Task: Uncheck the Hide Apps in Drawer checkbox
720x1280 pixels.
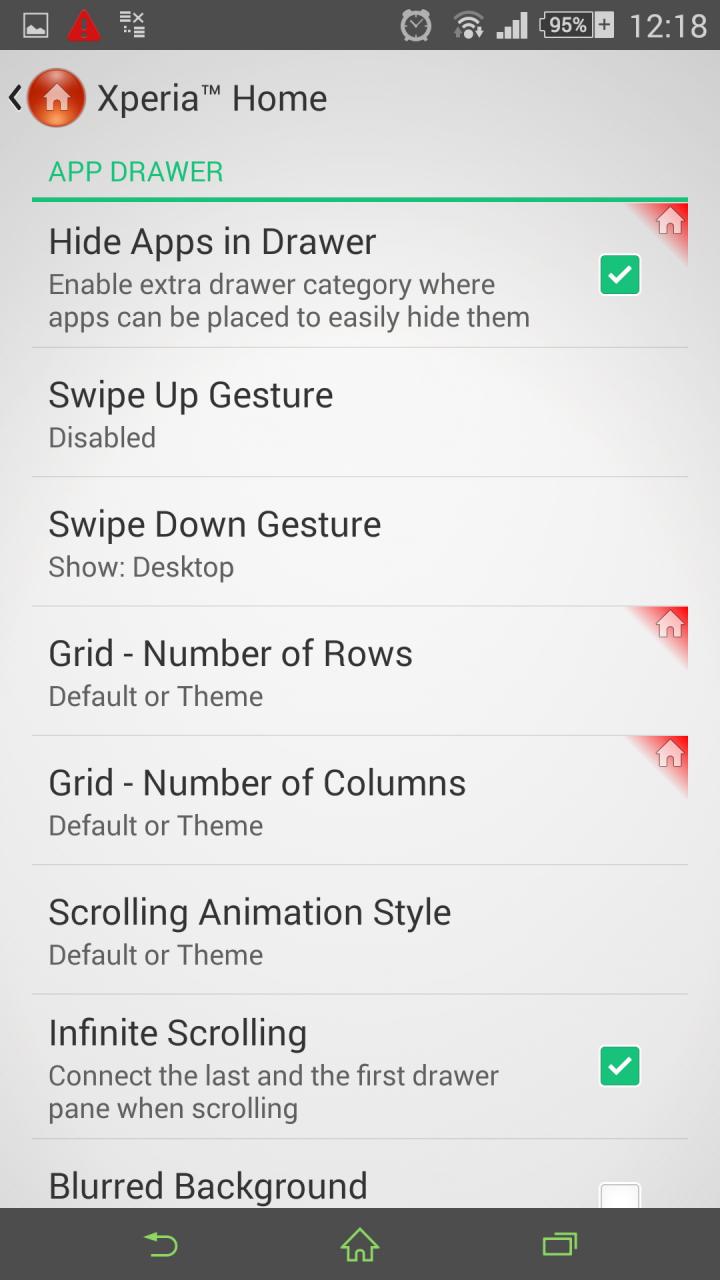Action: click(620, 275)
